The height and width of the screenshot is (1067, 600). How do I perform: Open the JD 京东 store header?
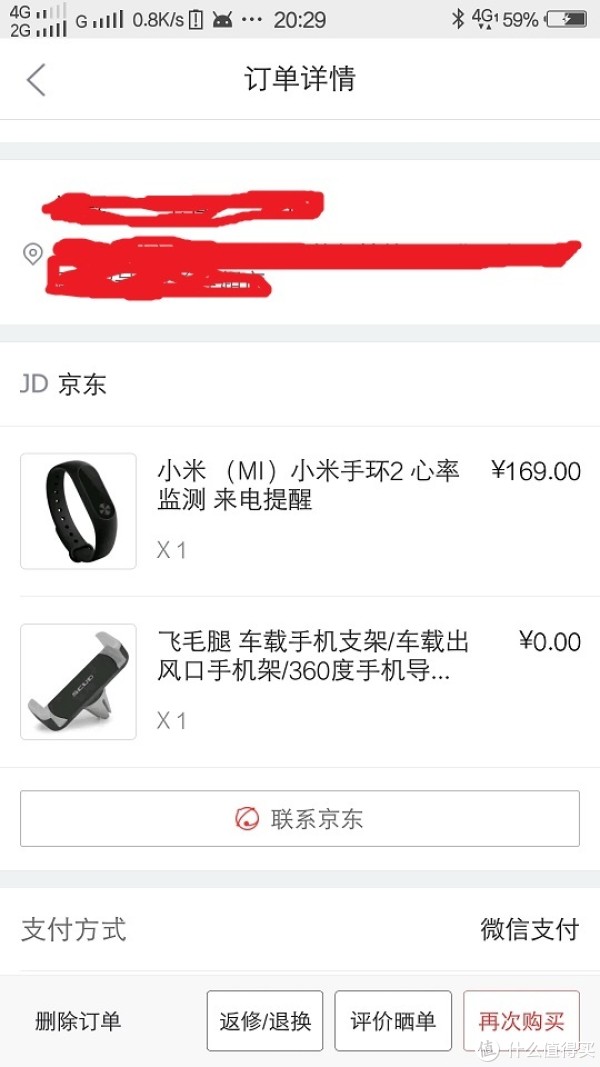click(x=300, y=384)
